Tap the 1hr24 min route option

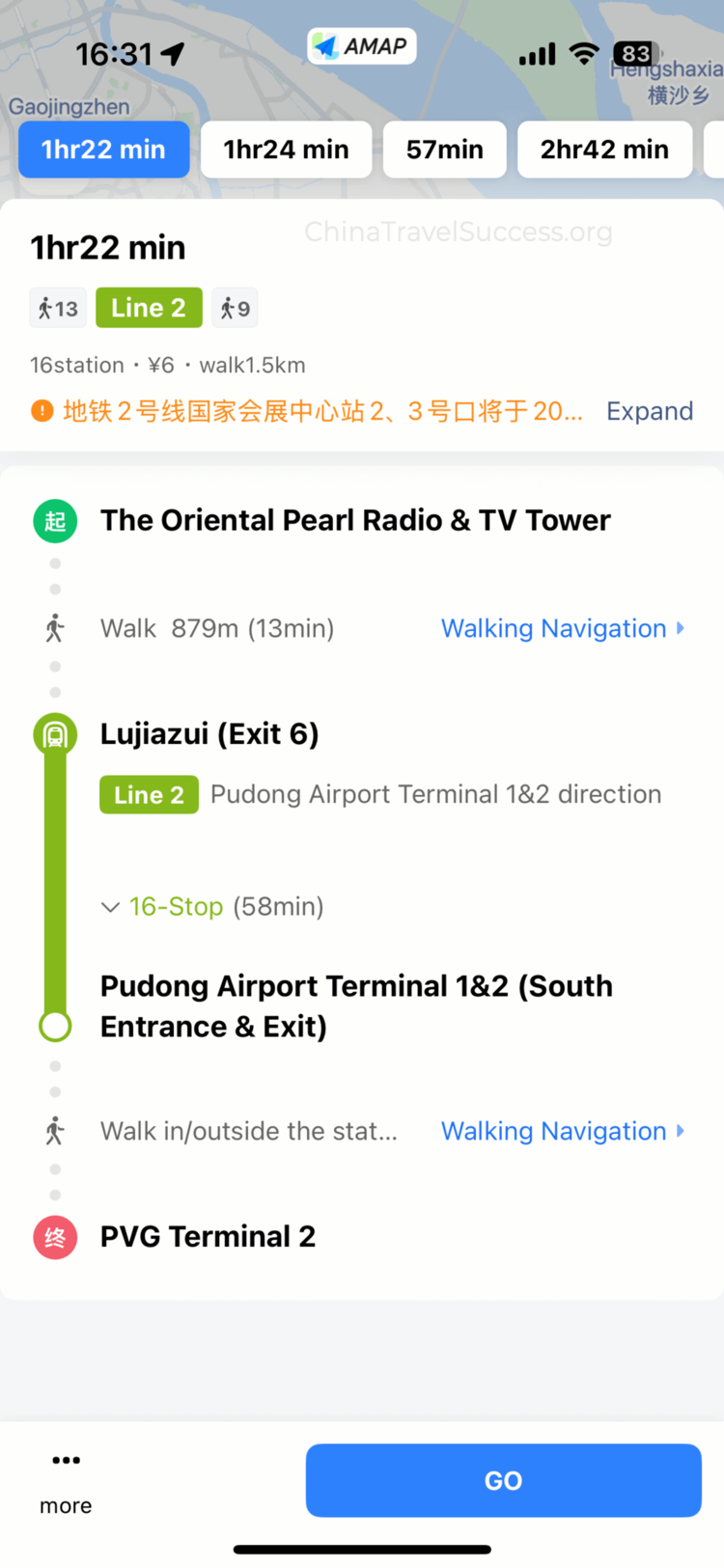pos(286,150)
